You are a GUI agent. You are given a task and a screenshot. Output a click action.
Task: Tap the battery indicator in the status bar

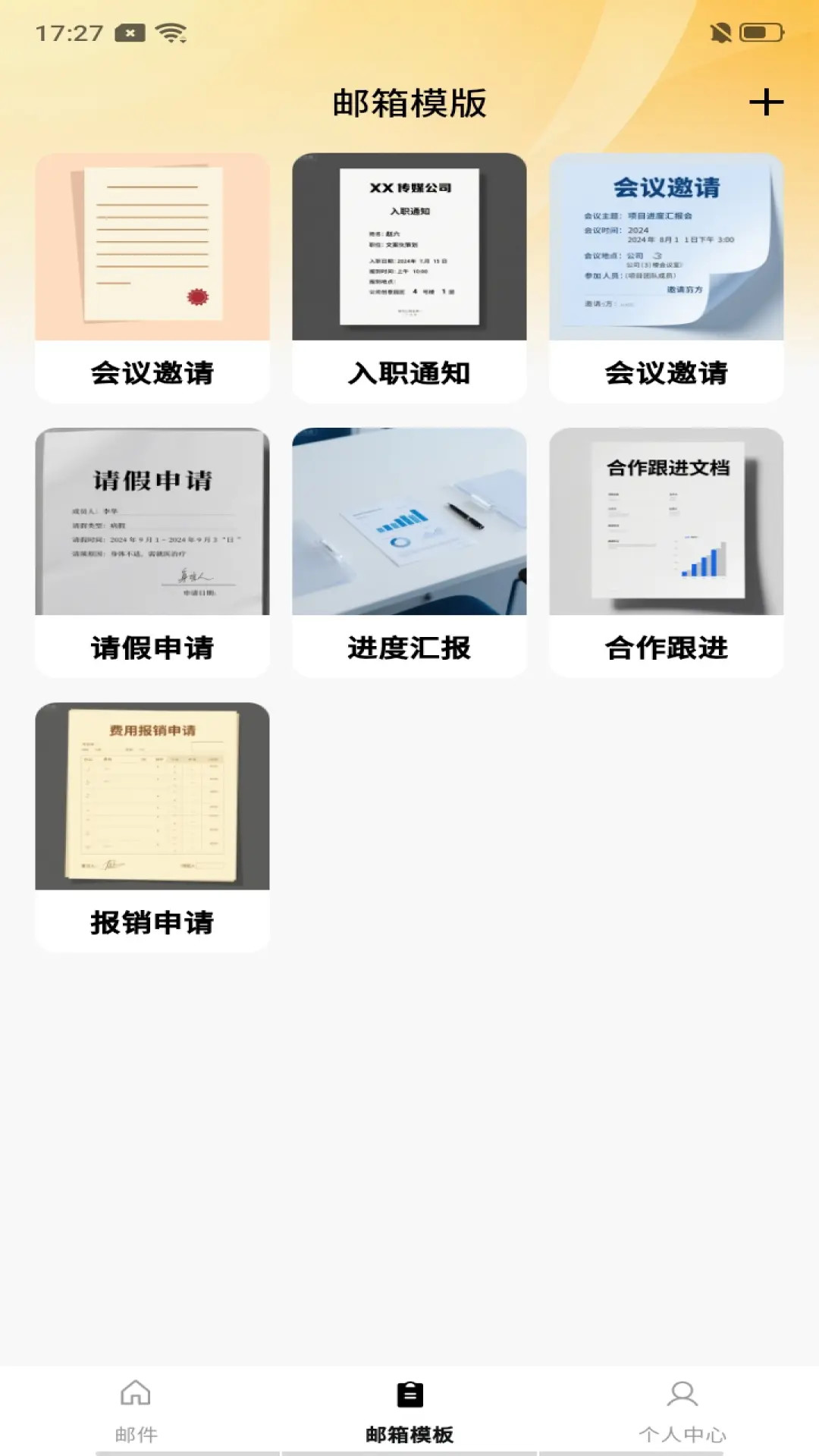(762, 30)
